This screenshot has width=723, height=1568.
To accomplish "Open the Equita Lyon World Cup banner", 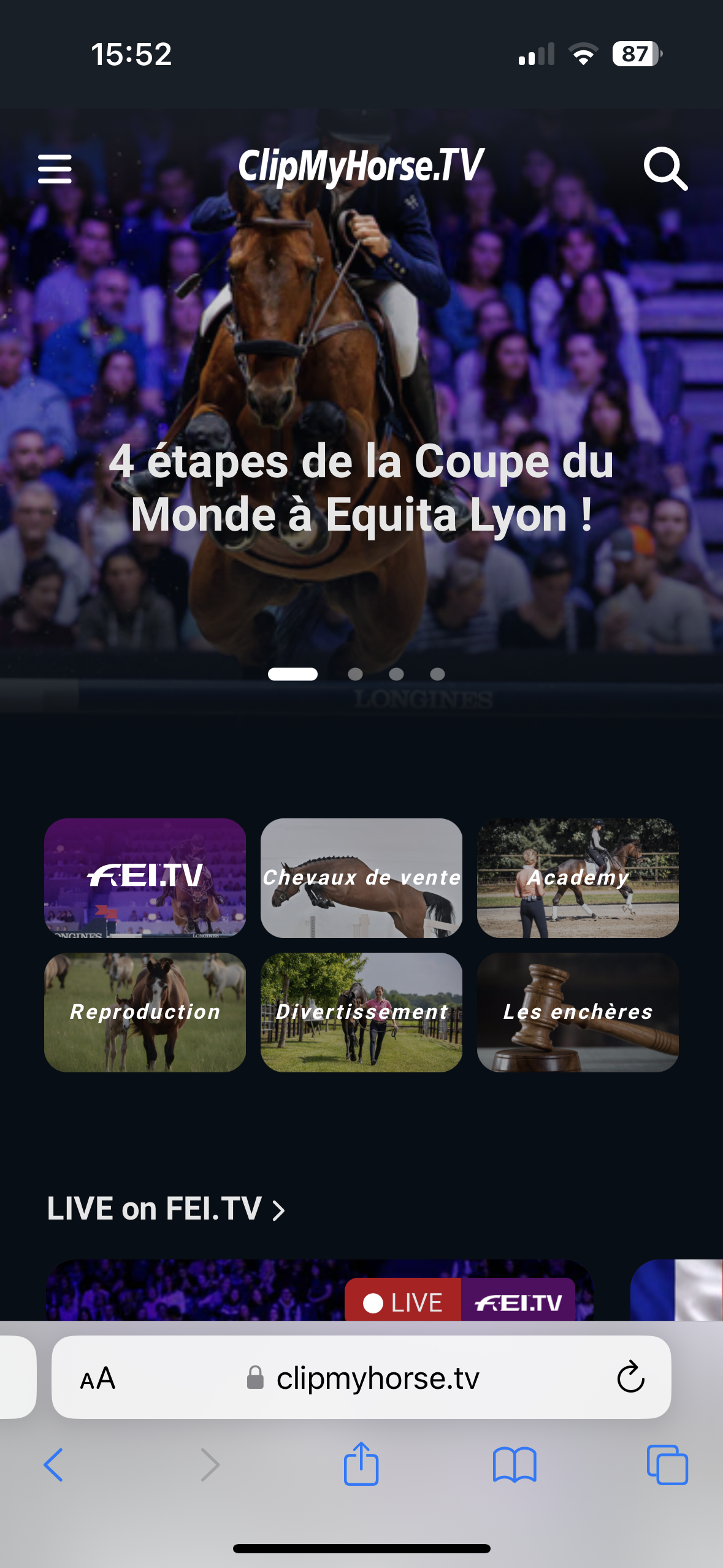I will pos(361,488).
